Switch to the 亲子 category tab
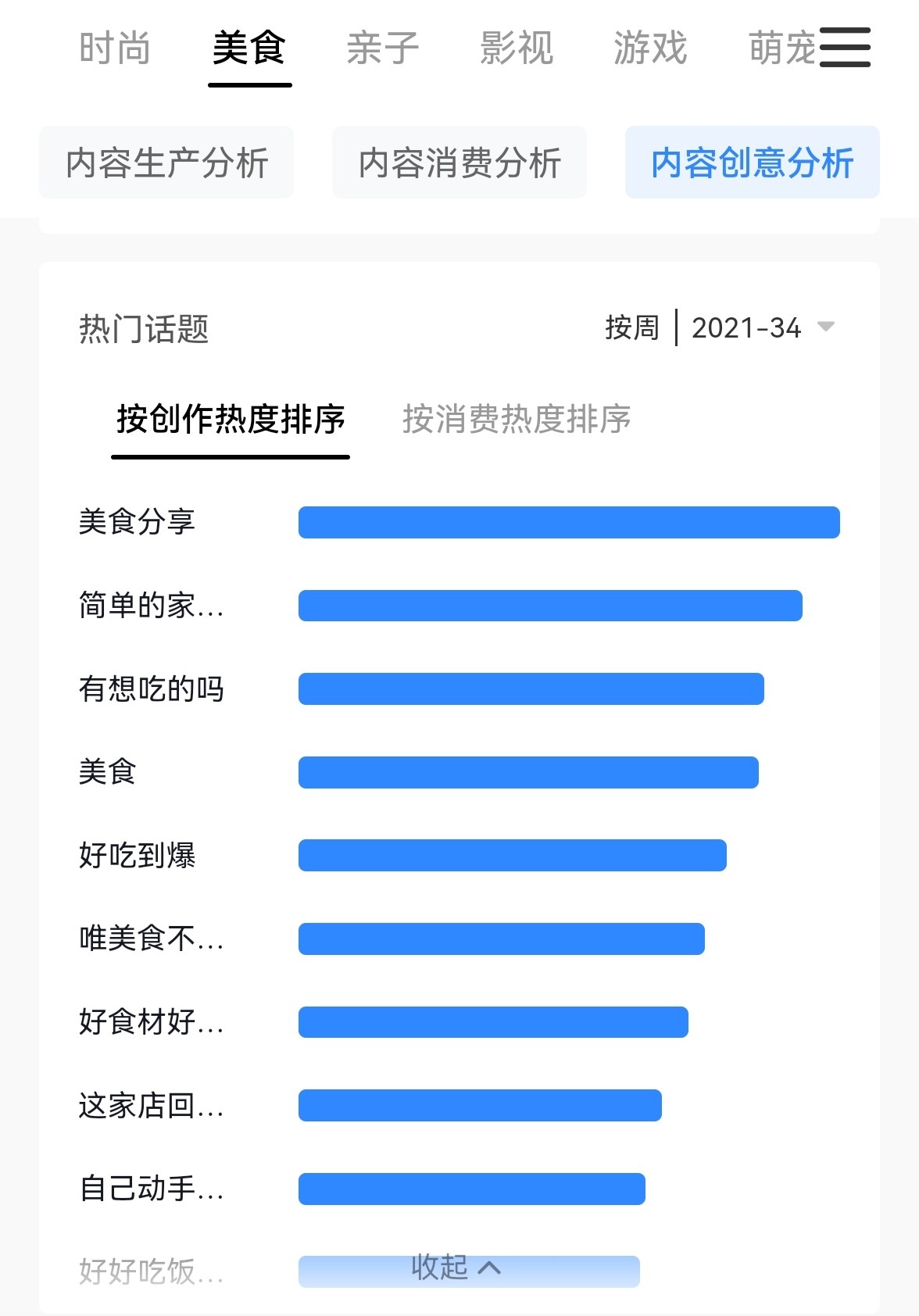This screenshot has height=1316, width=919. click(383, 48)
